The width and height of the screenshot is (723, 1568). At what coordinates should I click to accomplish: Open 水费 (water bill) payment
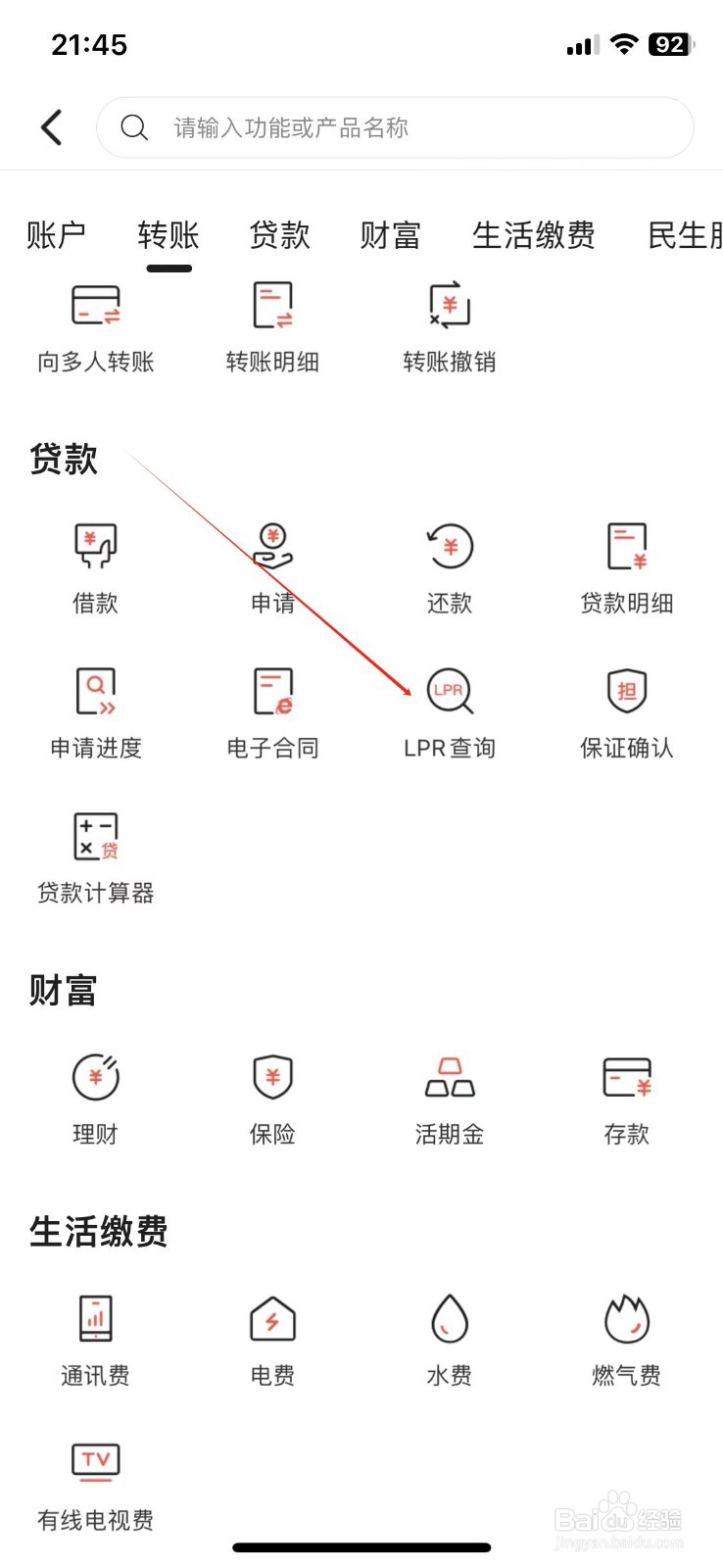[449, 1333]
